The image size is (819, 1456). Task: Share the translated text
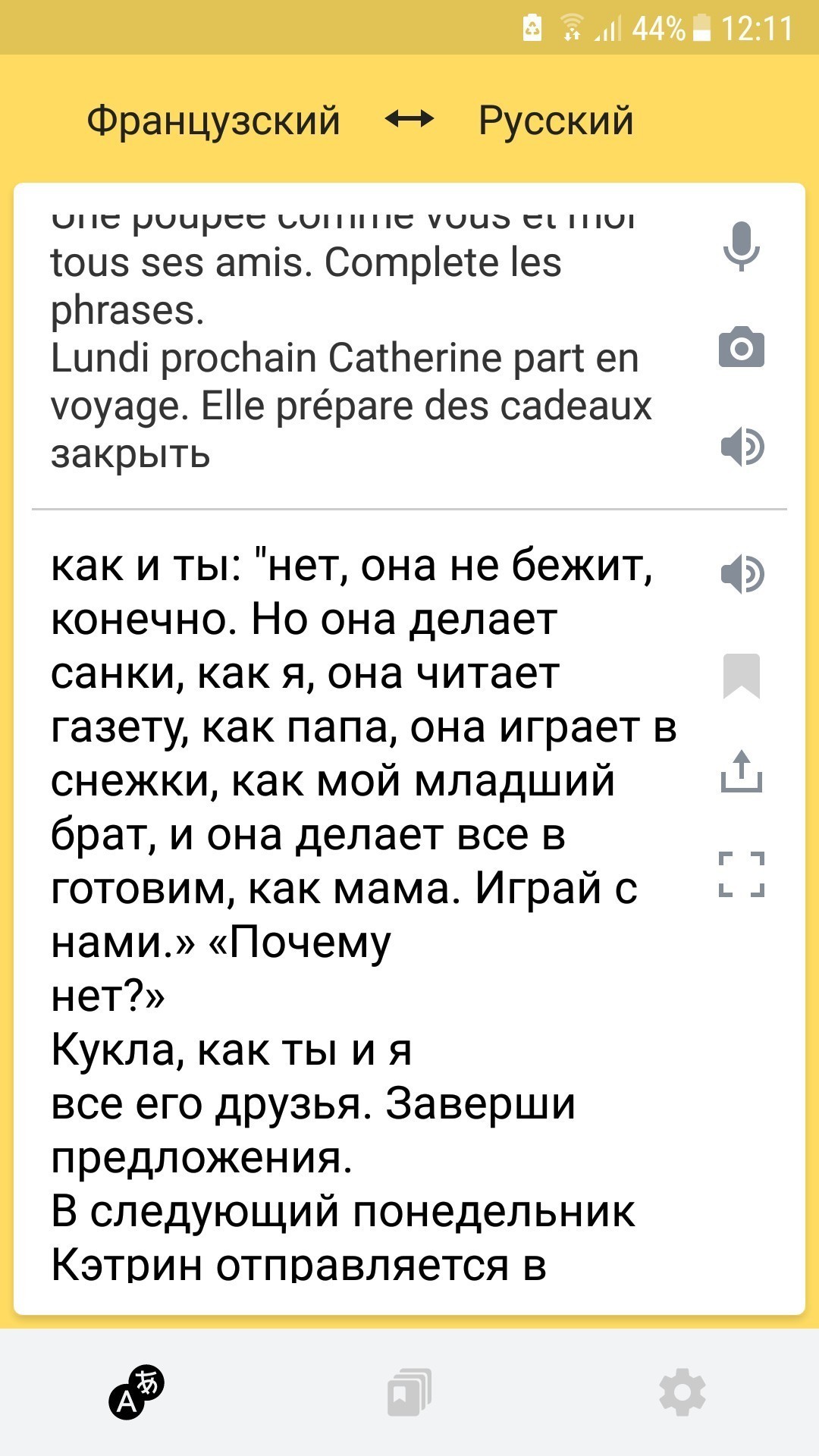point(741,772)
